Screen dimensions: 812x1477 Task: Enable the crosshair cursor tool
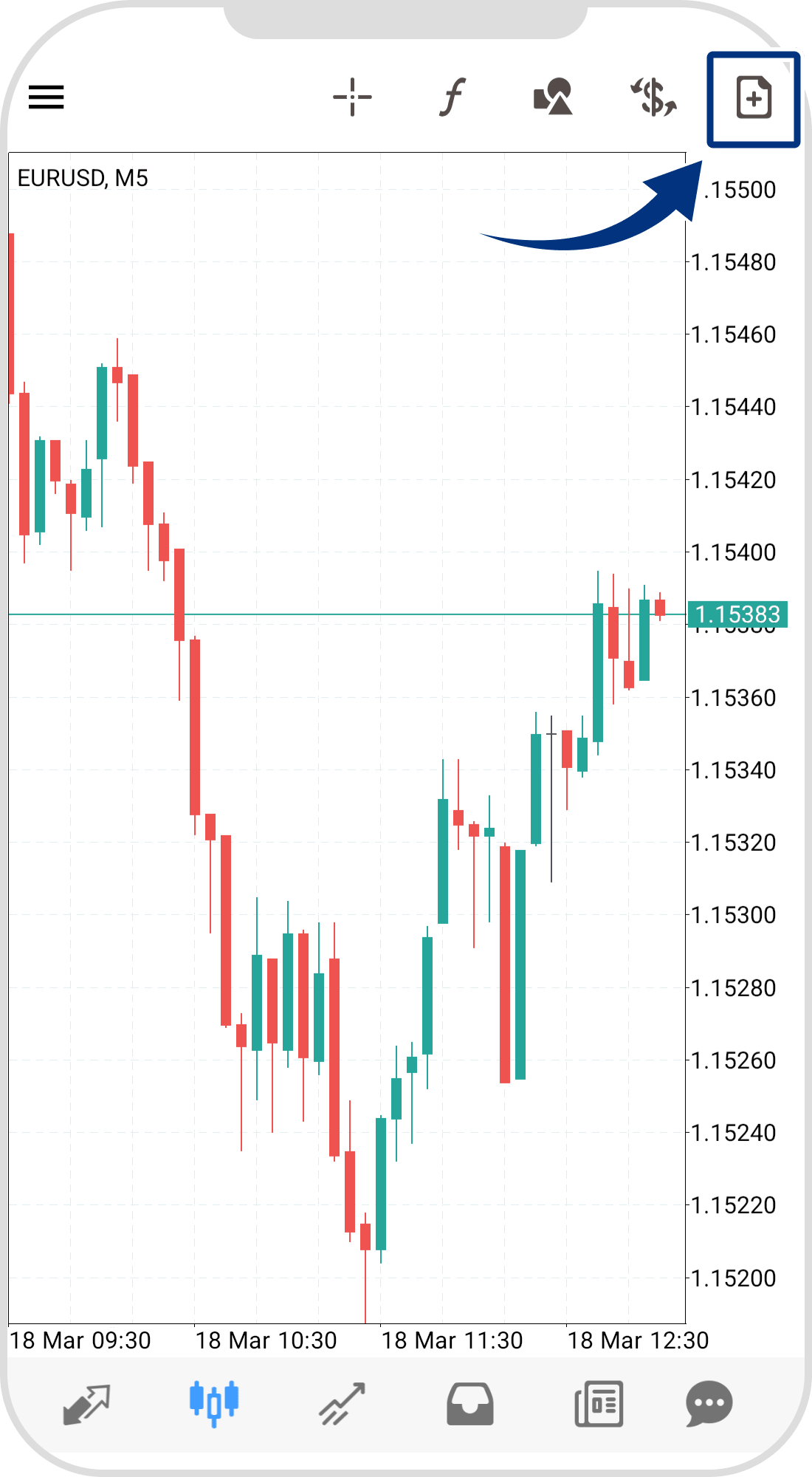point(352,97)
